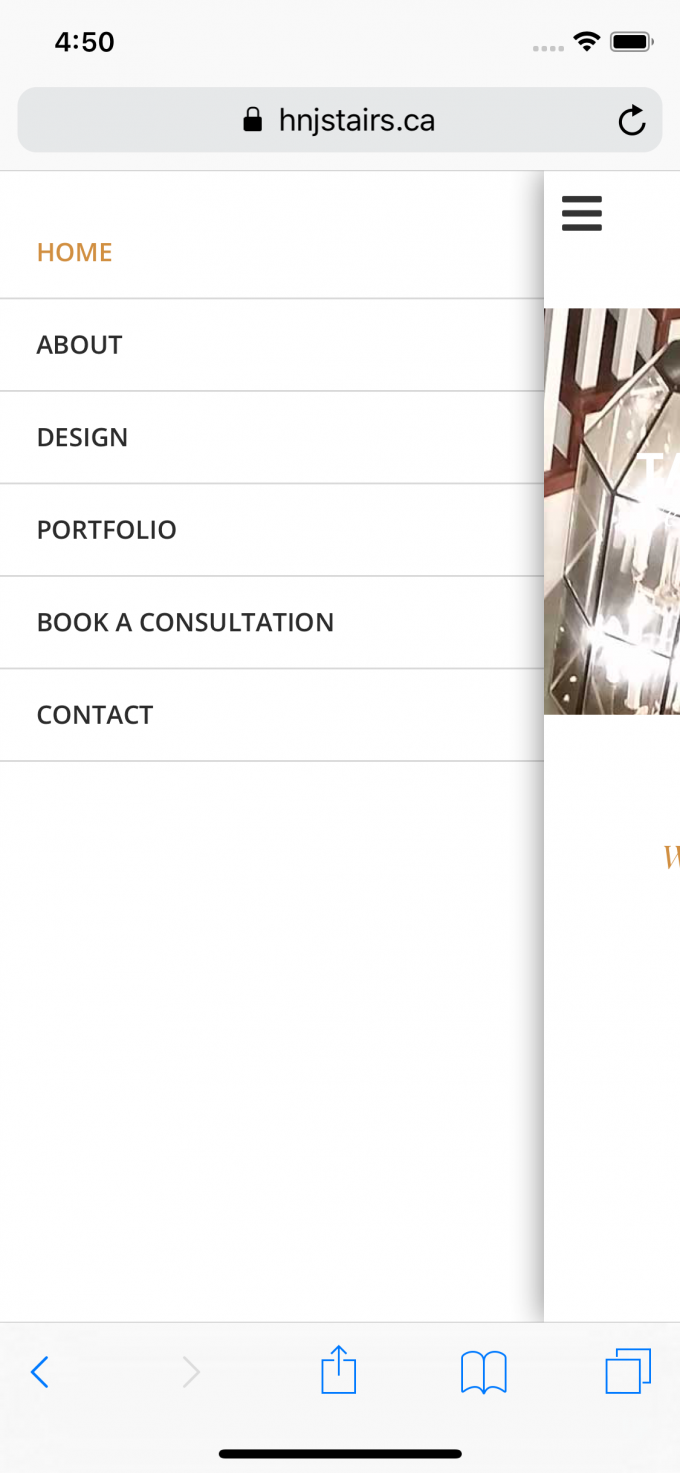Show all open Safari tabs
This screenshot has height=1473, width=680.
[628, 1371]
